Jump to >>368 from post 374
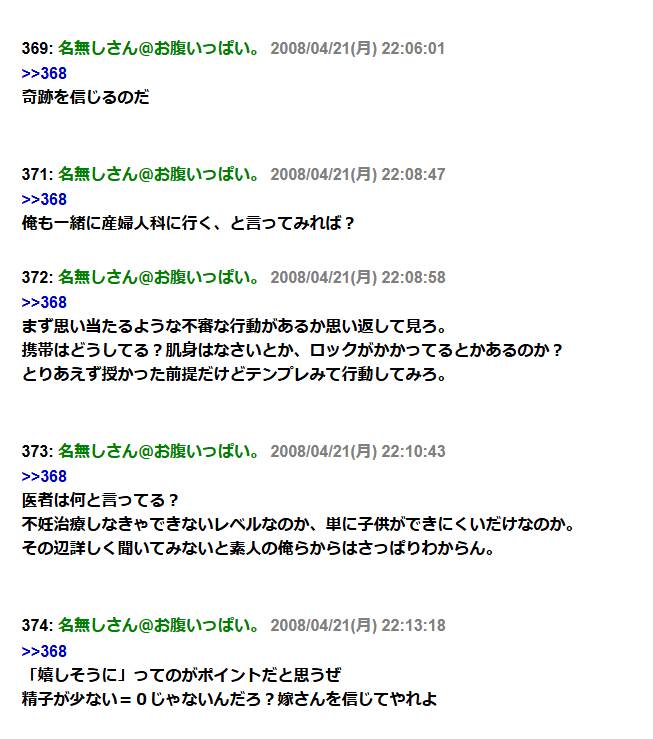 (x=44, y=650)
